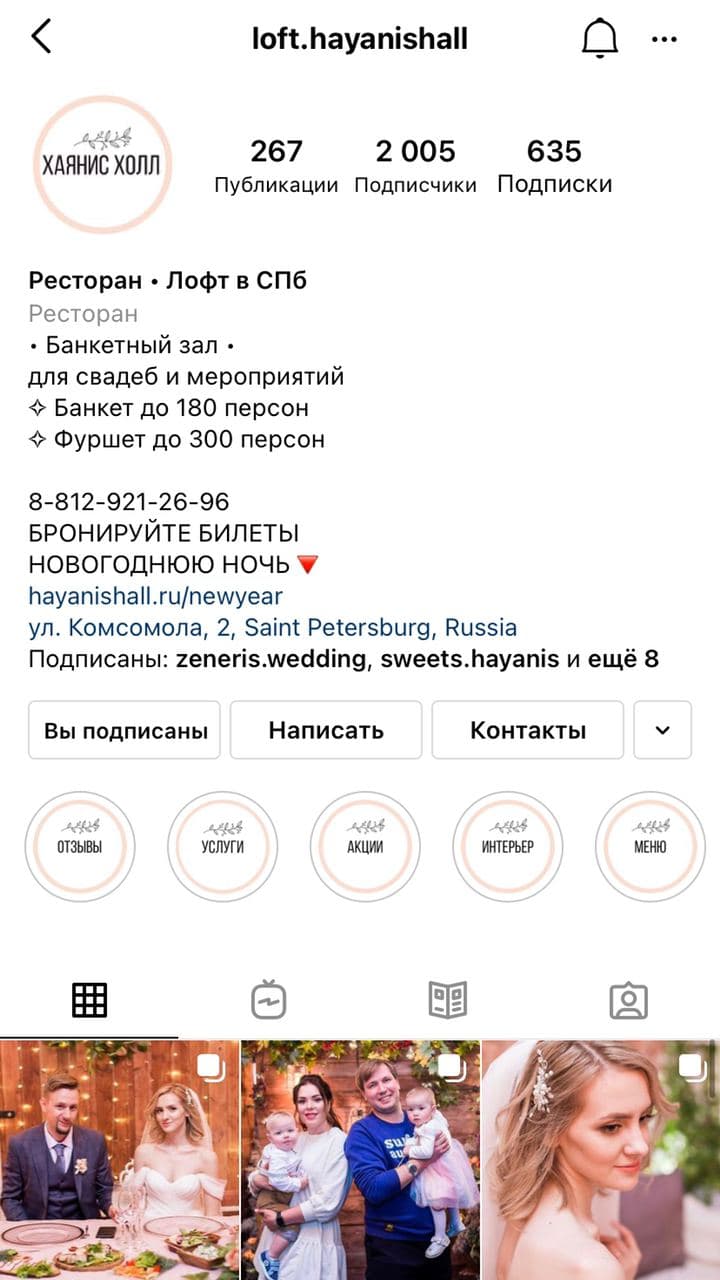
Task: Open the notifications bell for this profile
Action: (x=600, y=39)
